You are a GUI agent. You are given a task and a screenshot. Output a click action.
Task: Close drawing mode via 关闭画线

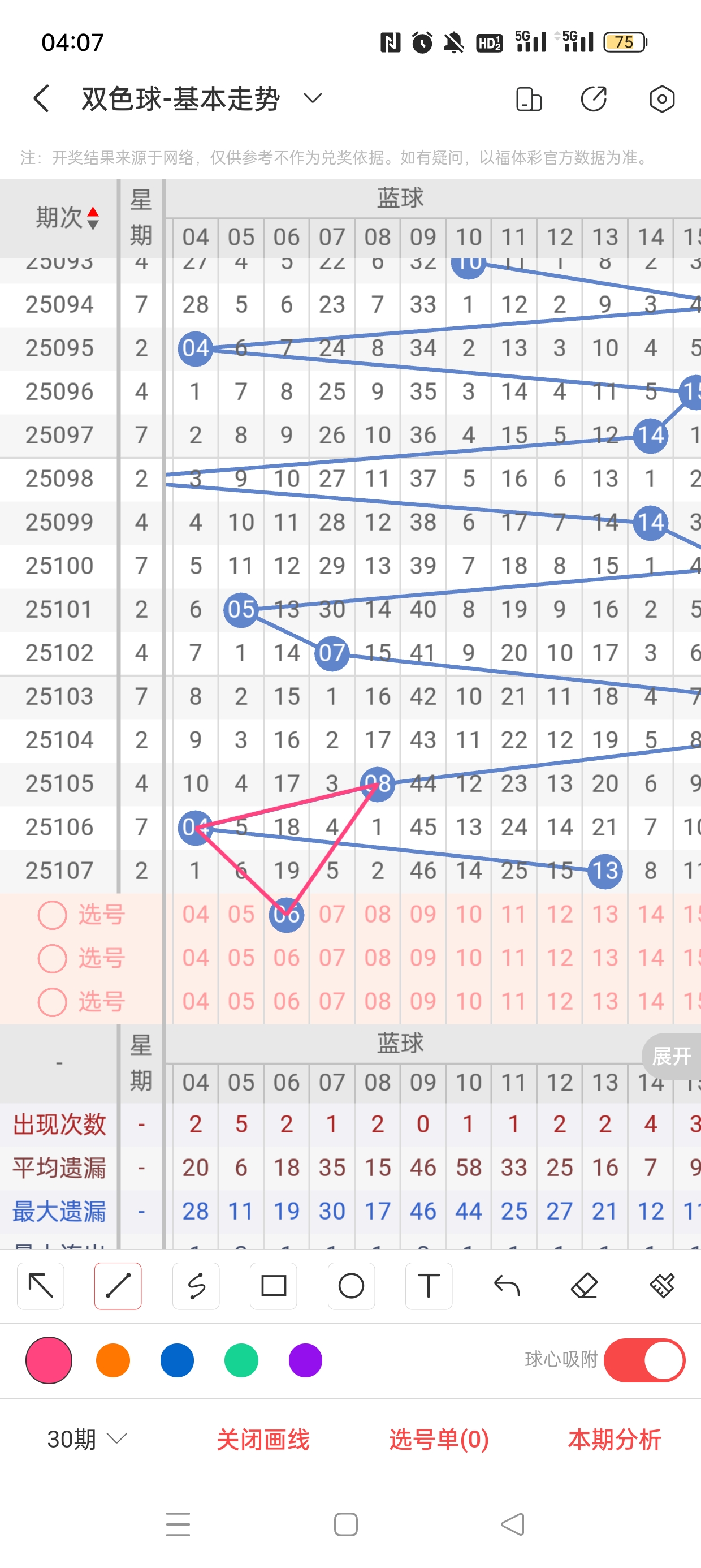pos(263,1439)
